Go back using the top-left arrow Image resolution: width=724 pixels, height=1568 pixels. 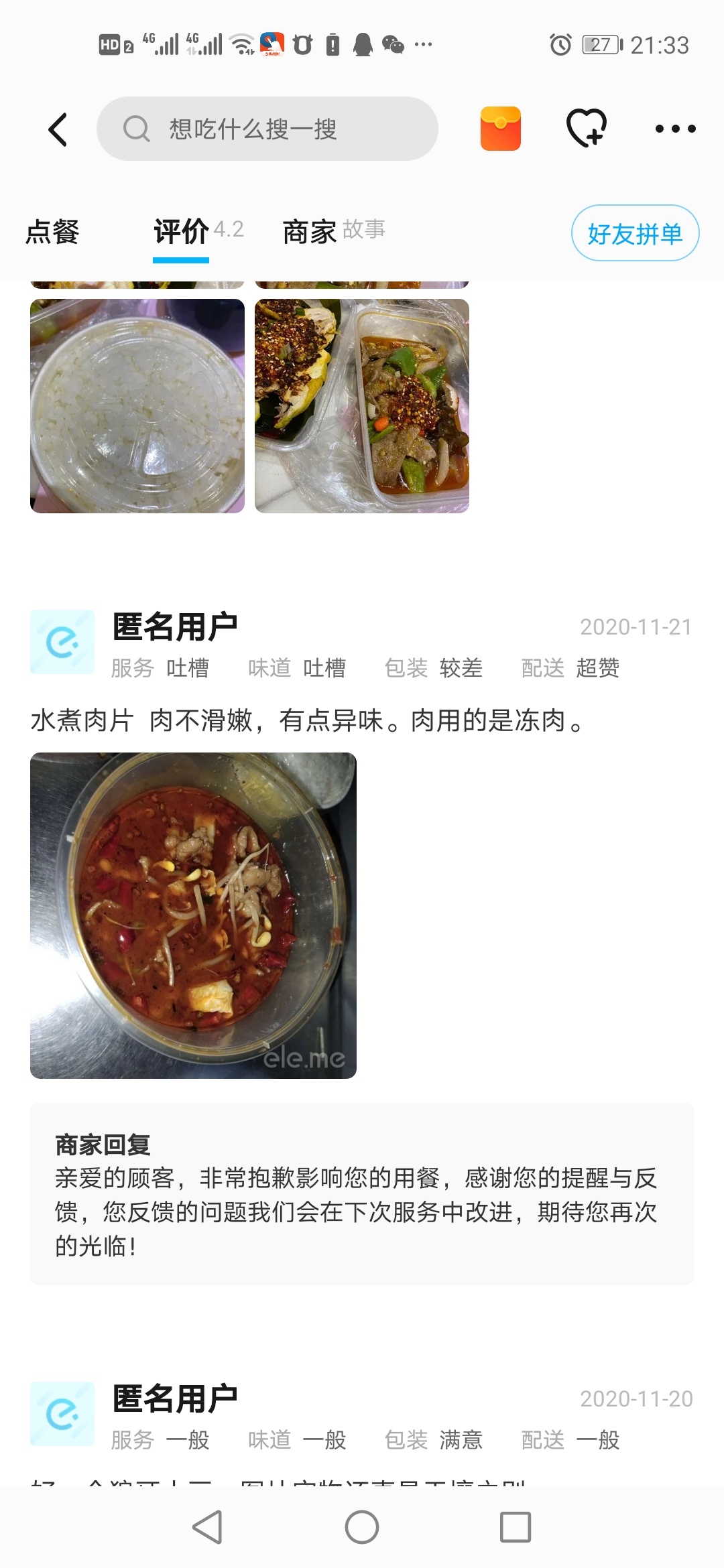point(58,129)
